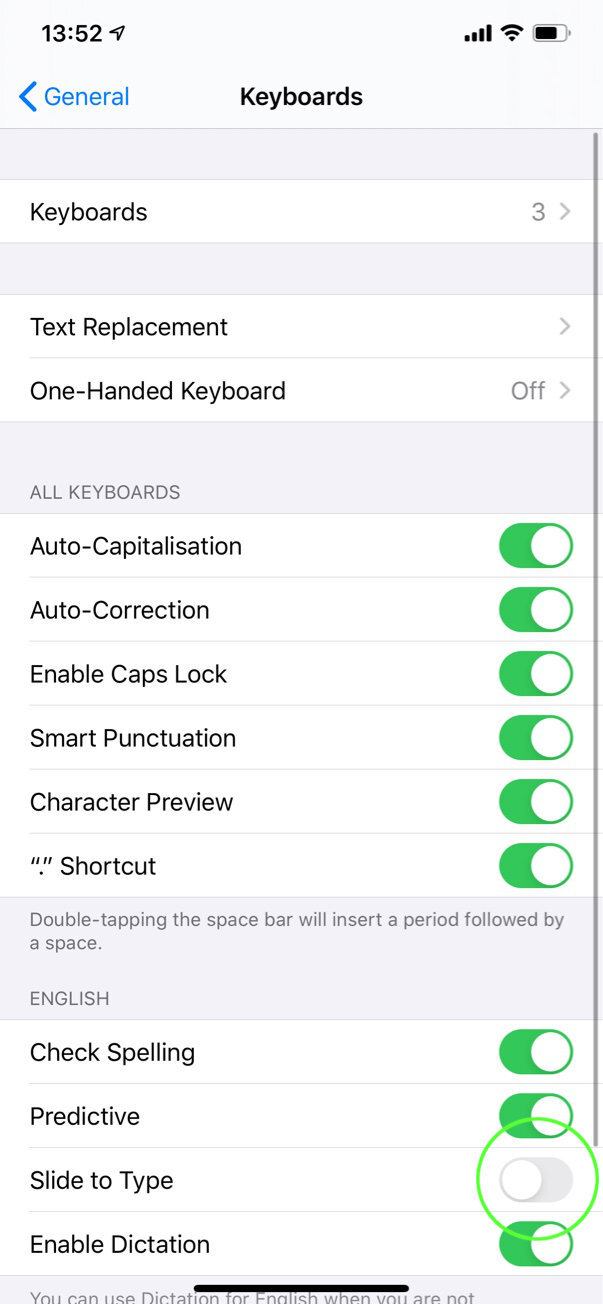Go back to General settings
Screen dimensions: 603x1304
74,97
